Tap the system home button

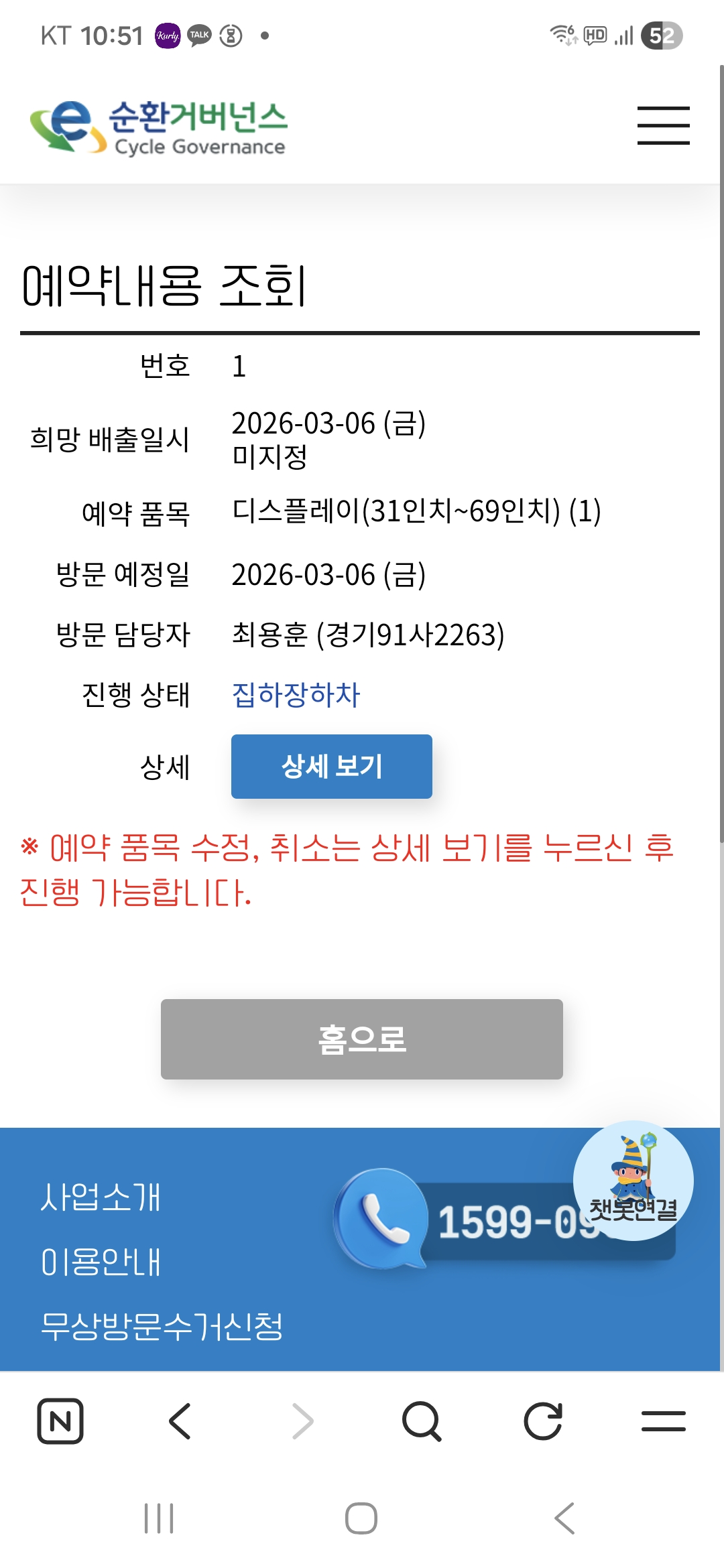tap(361, 1518)
